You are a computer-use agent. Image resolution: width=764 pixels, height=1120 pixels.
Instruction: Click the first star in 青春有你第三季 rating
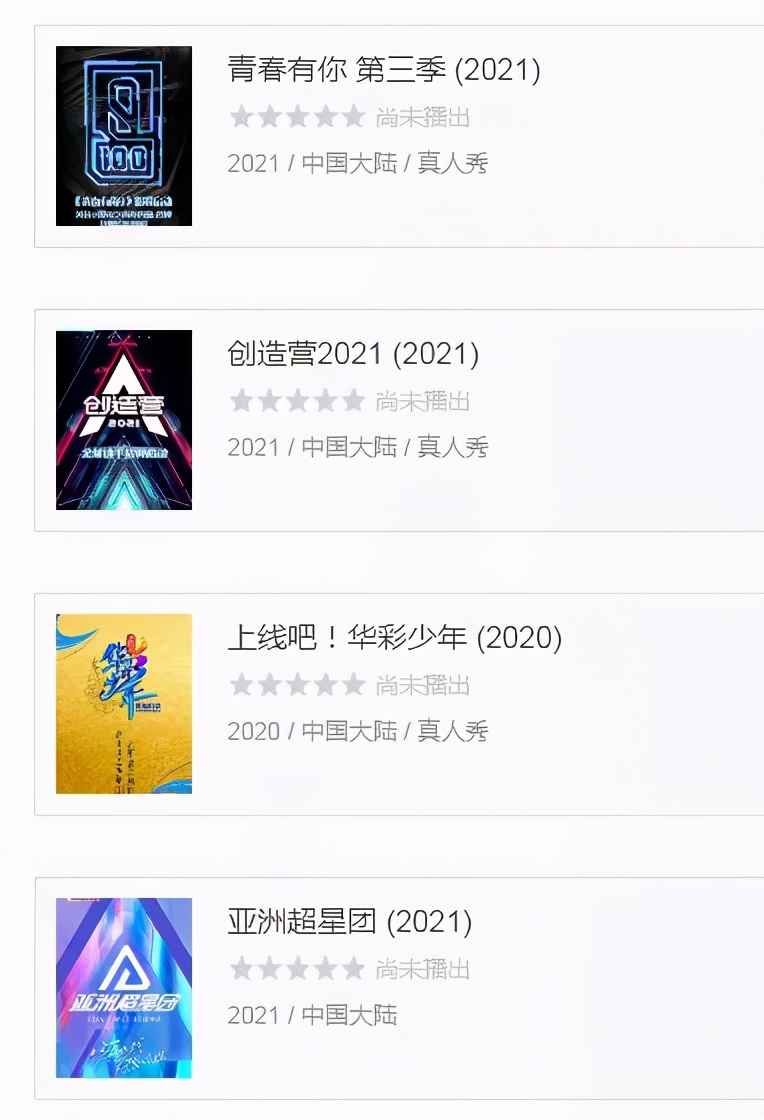point(244,117)
